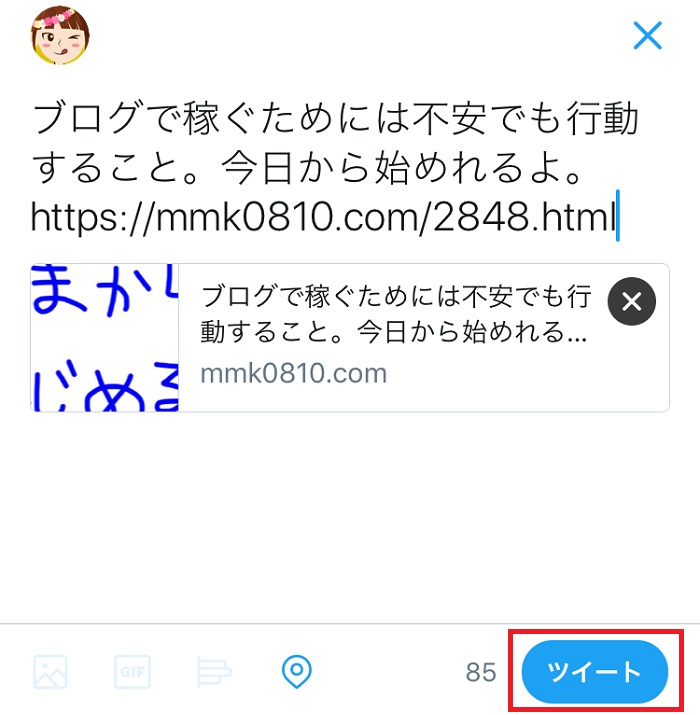Close the tweet composer

[x=648, y=36]
